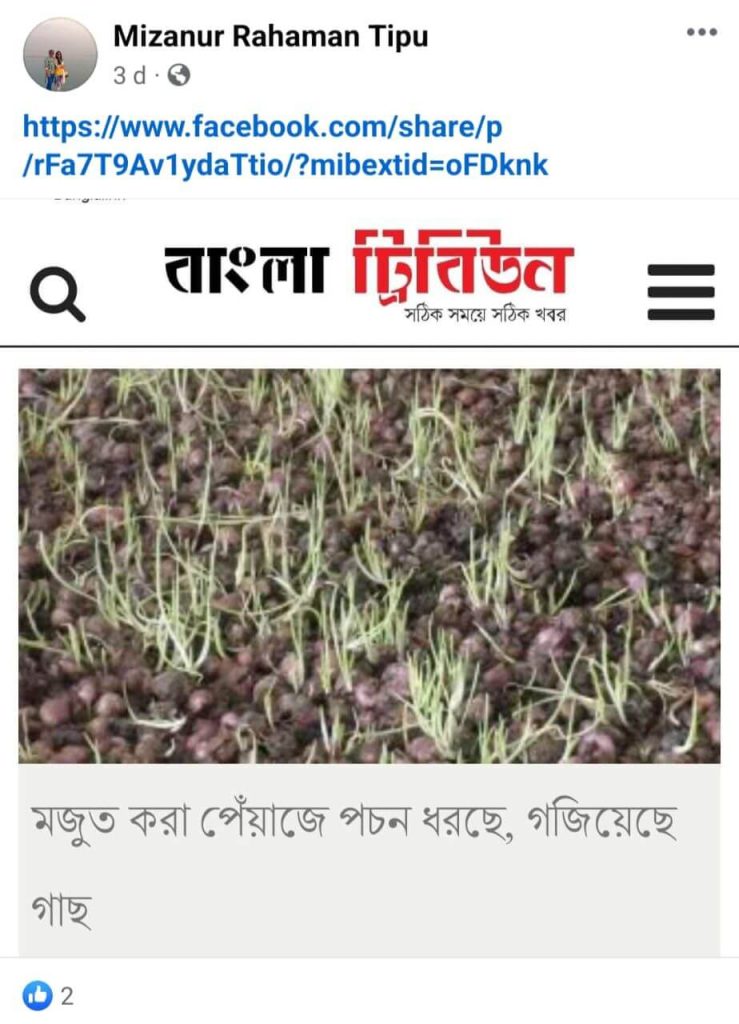Open Mizanur Rahaman Tipu's profile picture
Screen dimensions: 739x1024
[x=60, y=55]
